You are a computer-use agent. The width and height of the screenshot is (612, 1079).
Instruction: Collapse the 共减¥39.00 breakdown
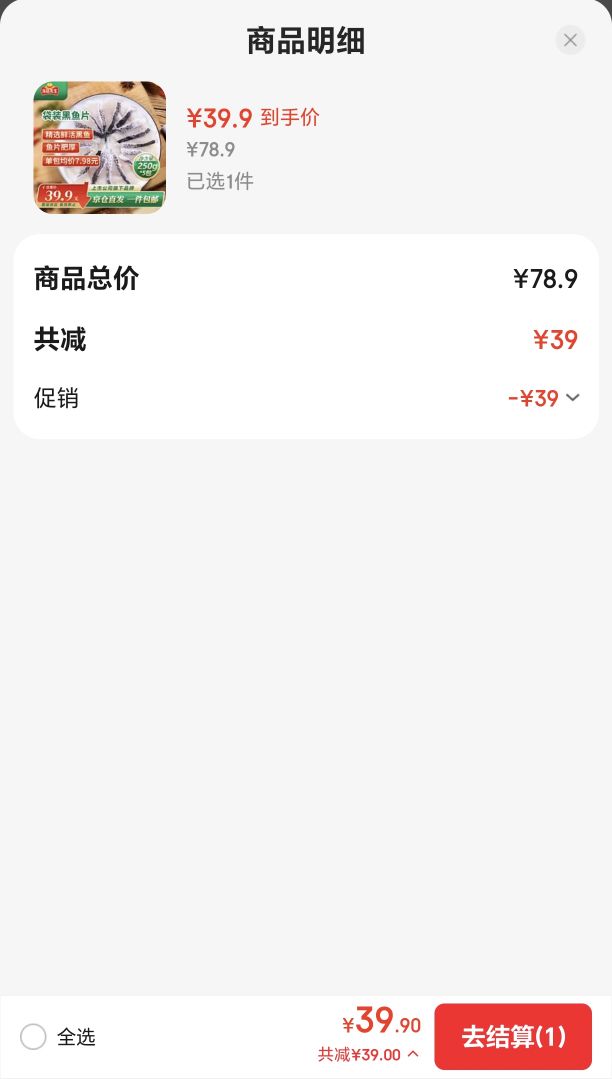[368, 1054]
